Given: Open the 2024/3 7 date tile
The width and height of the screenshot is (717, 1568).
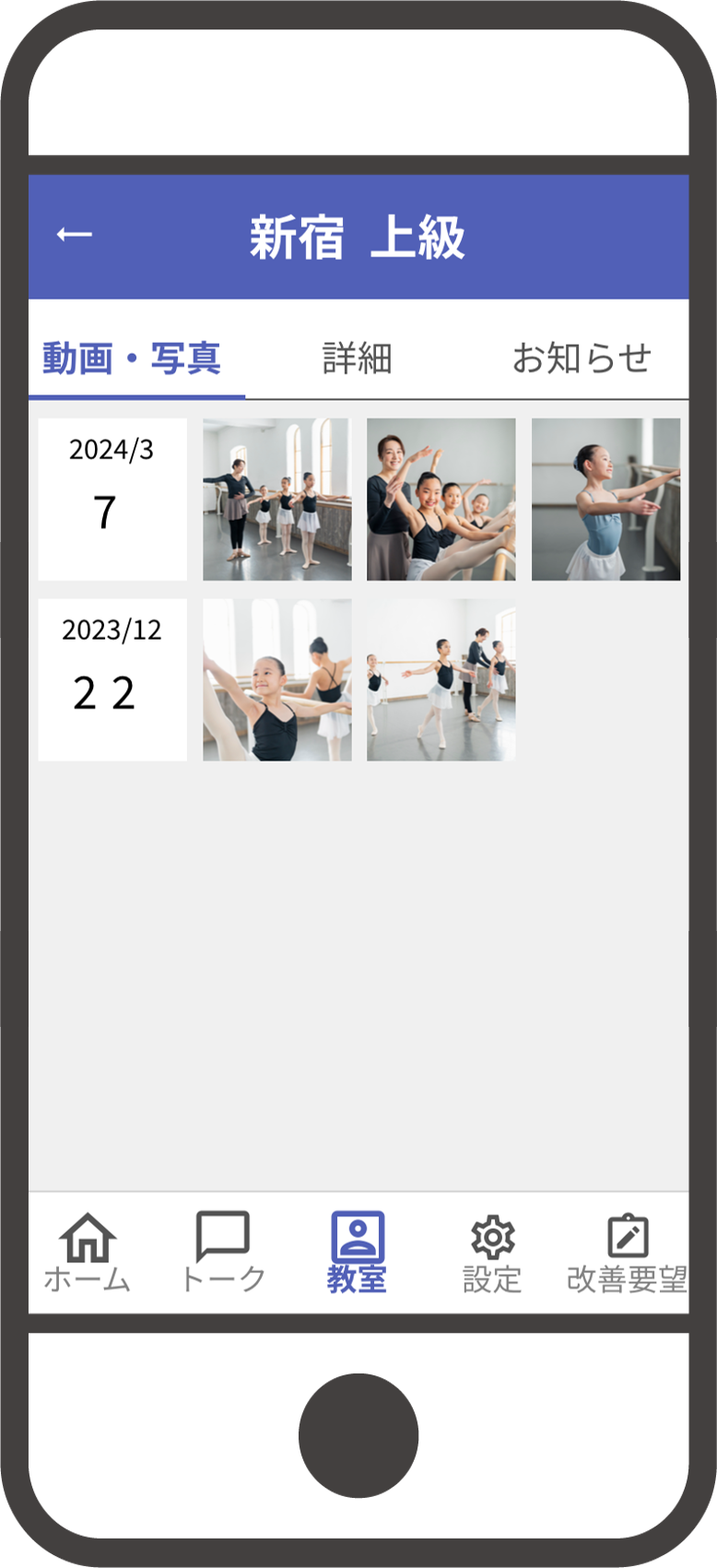Looking at the screenshot, I should click(112, 499).
